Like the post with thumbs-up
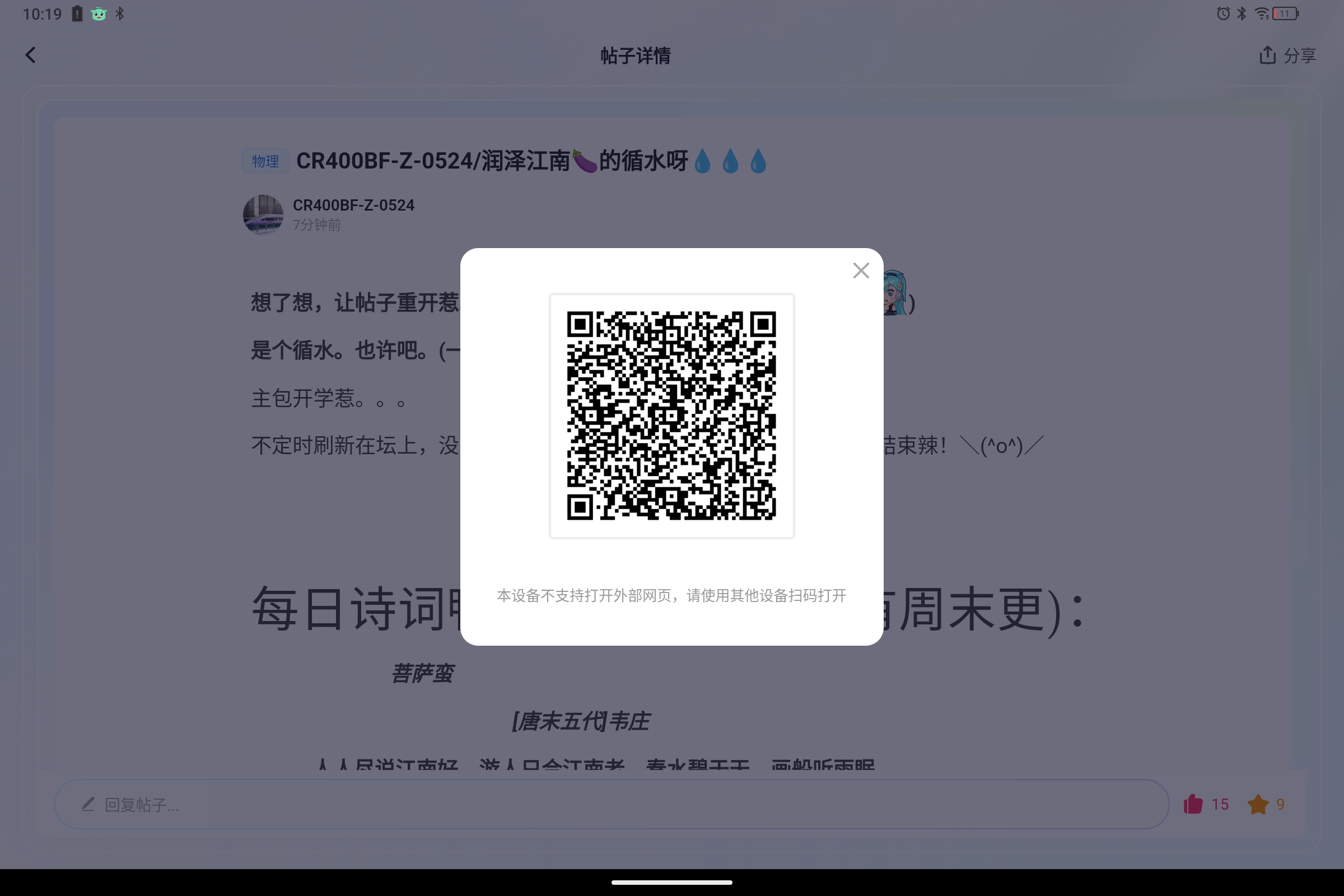Viewport: 1344px width, 896px height. (1193, 804)
